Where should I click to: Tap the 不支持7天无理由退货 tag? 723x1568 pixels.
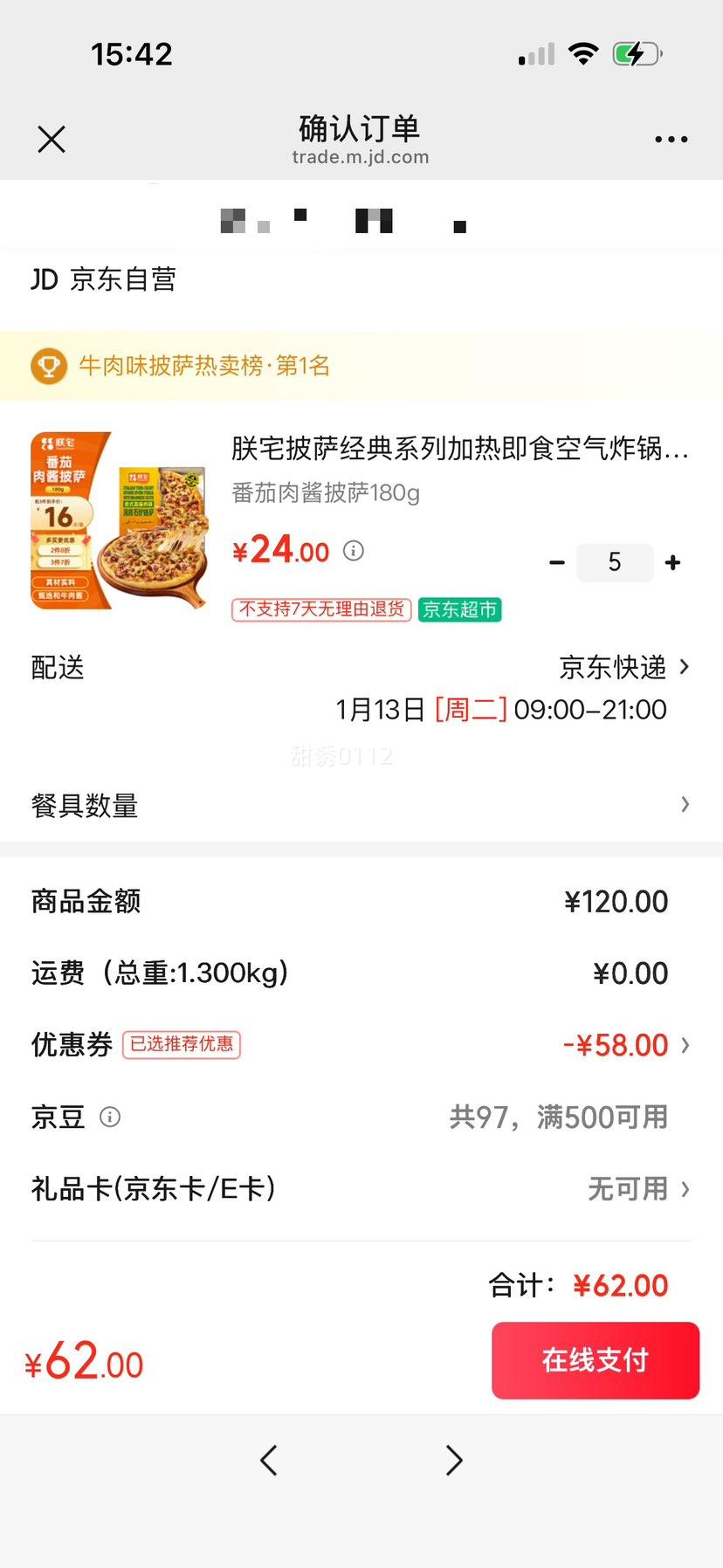point(320,609)
